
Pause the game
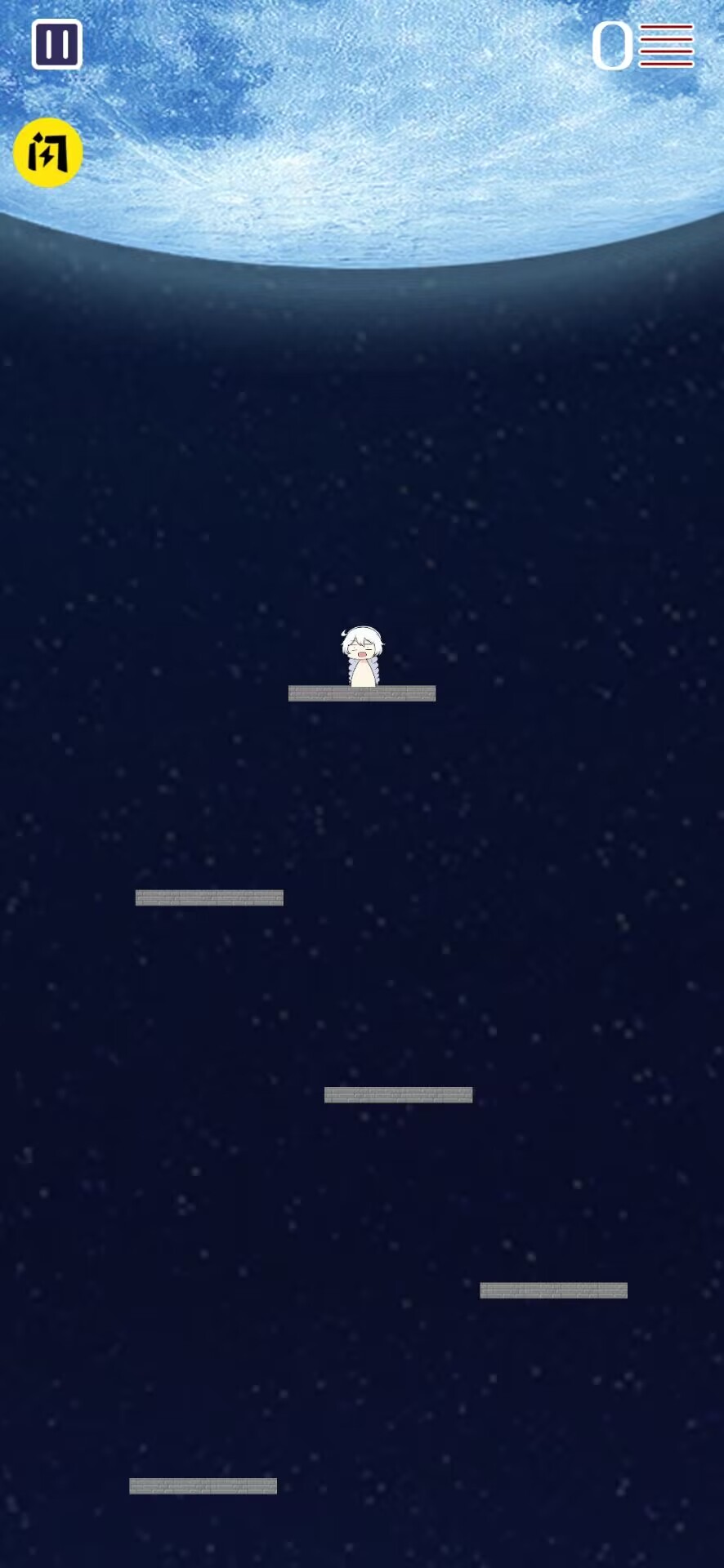pyautogui.click(x=56, y=44)
